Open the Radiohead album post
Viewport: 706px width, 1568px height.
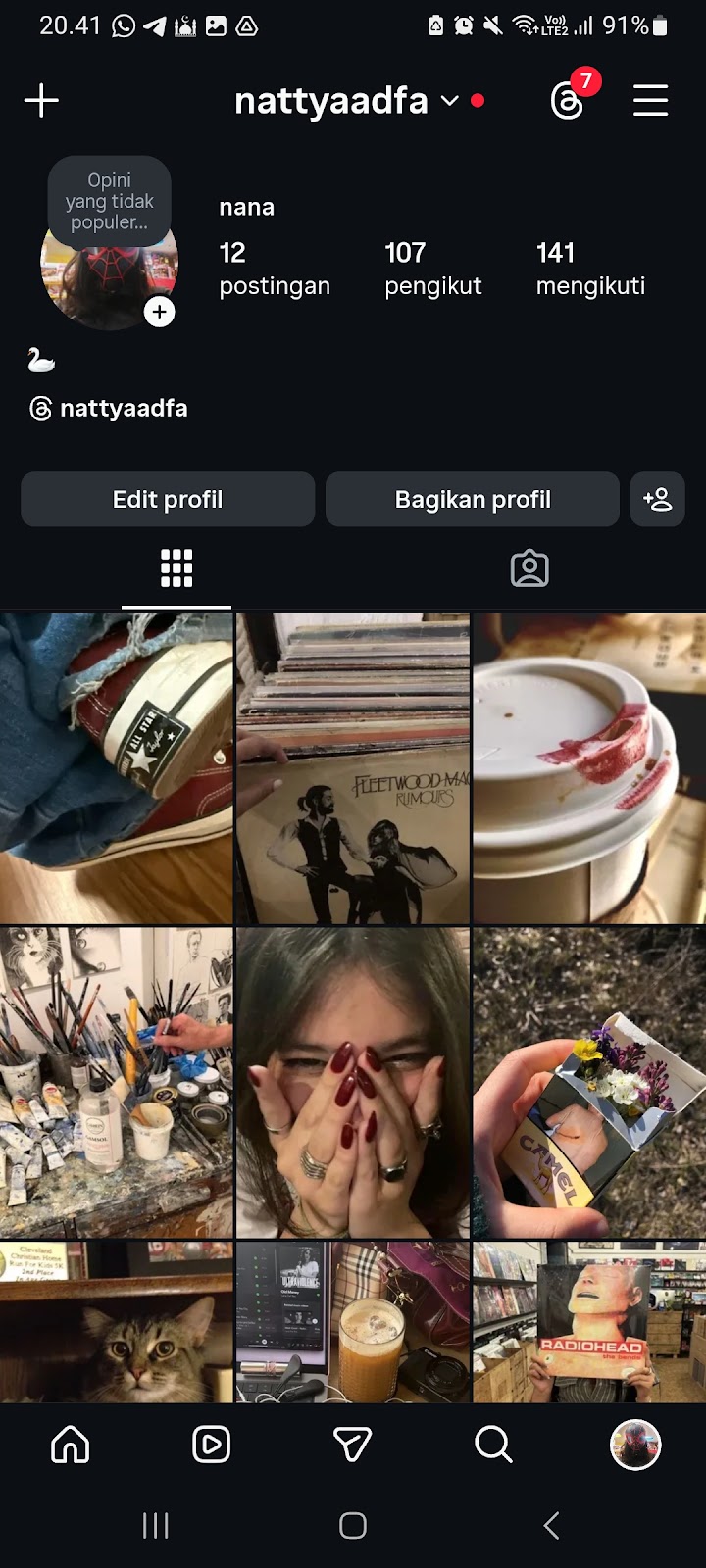589,1321
